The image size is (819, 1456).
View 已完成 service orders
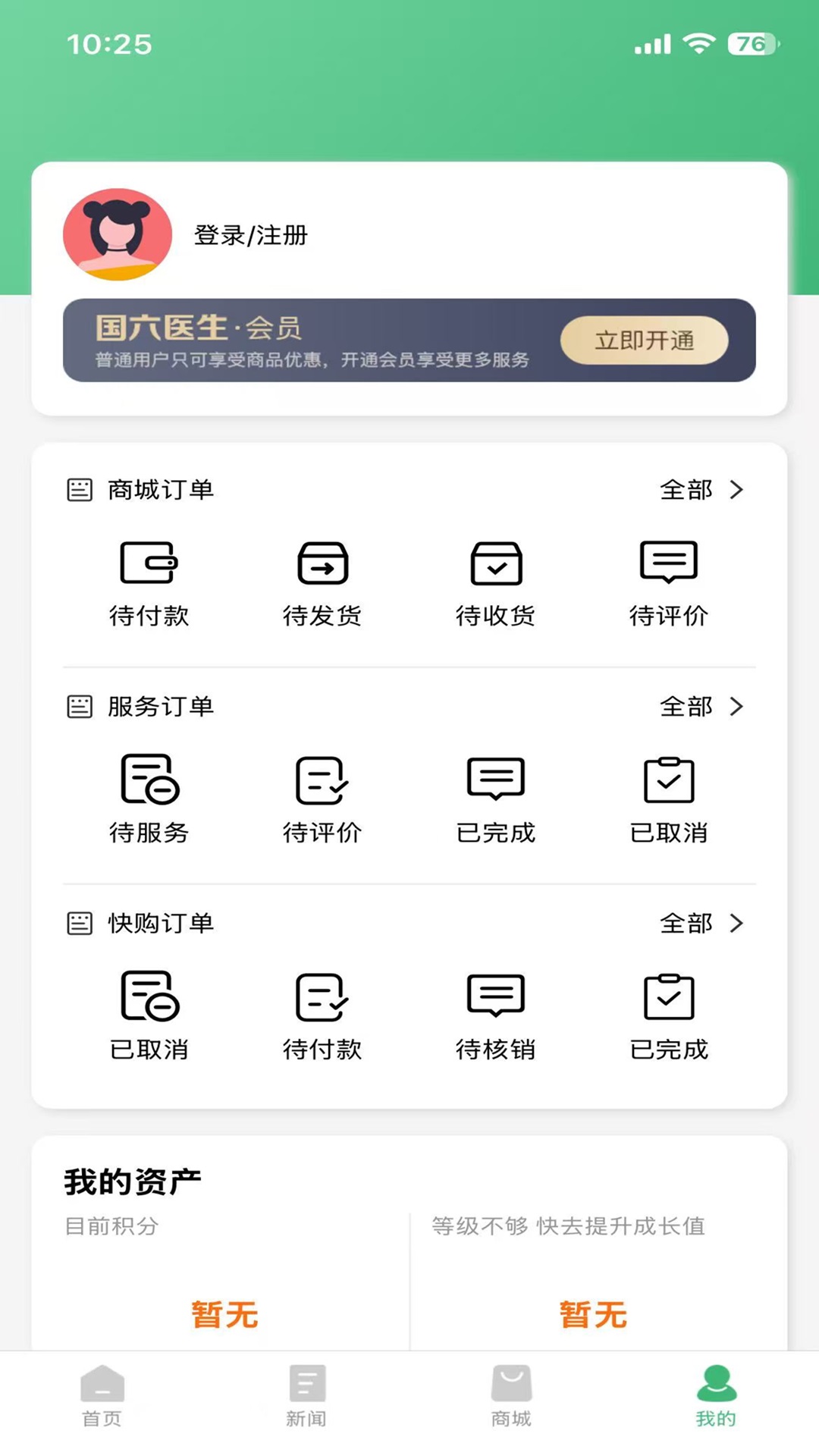point(496,800)
